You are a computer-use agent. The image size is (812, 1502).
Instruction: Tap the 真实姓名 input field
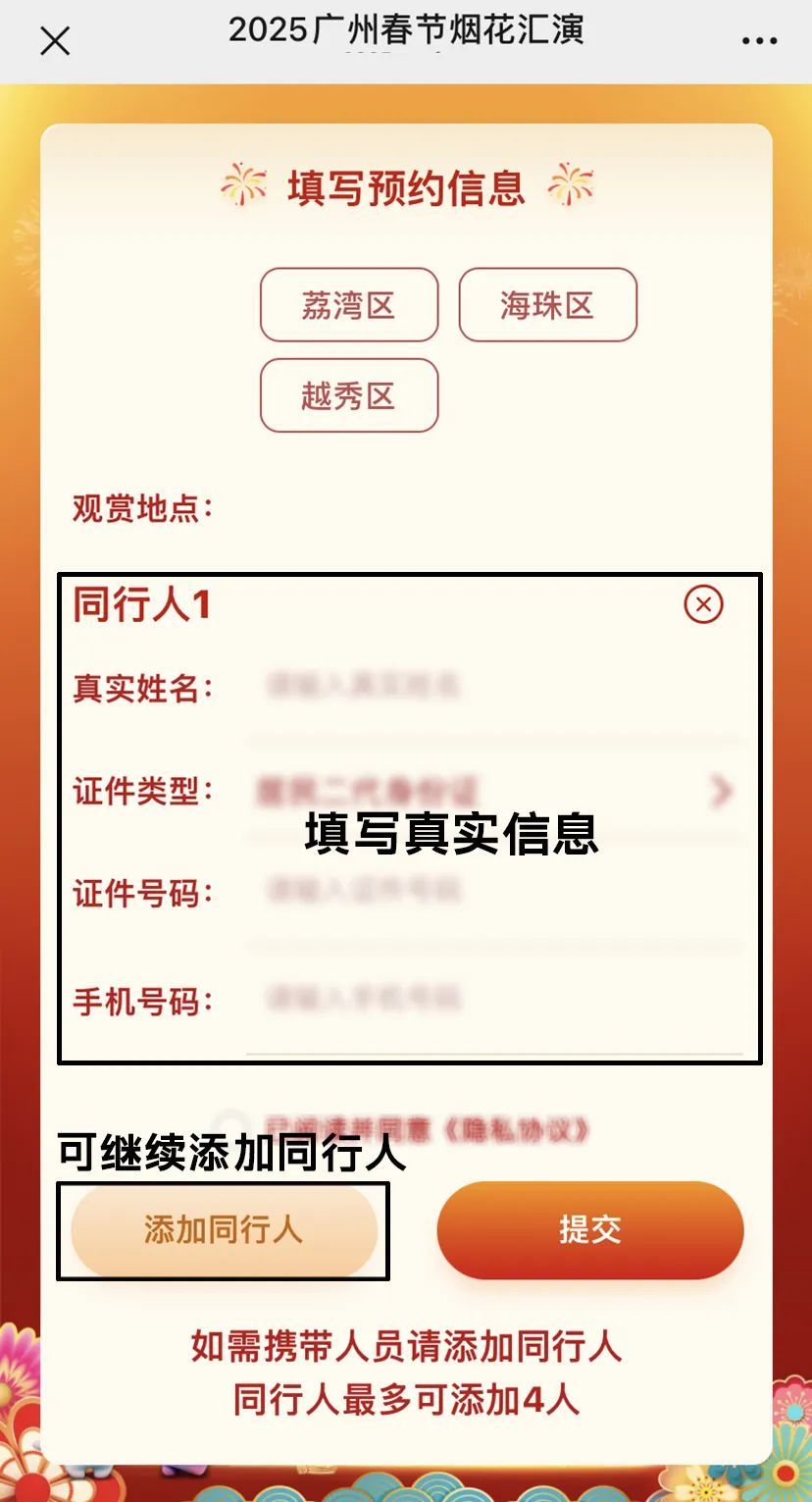point(490,687)
